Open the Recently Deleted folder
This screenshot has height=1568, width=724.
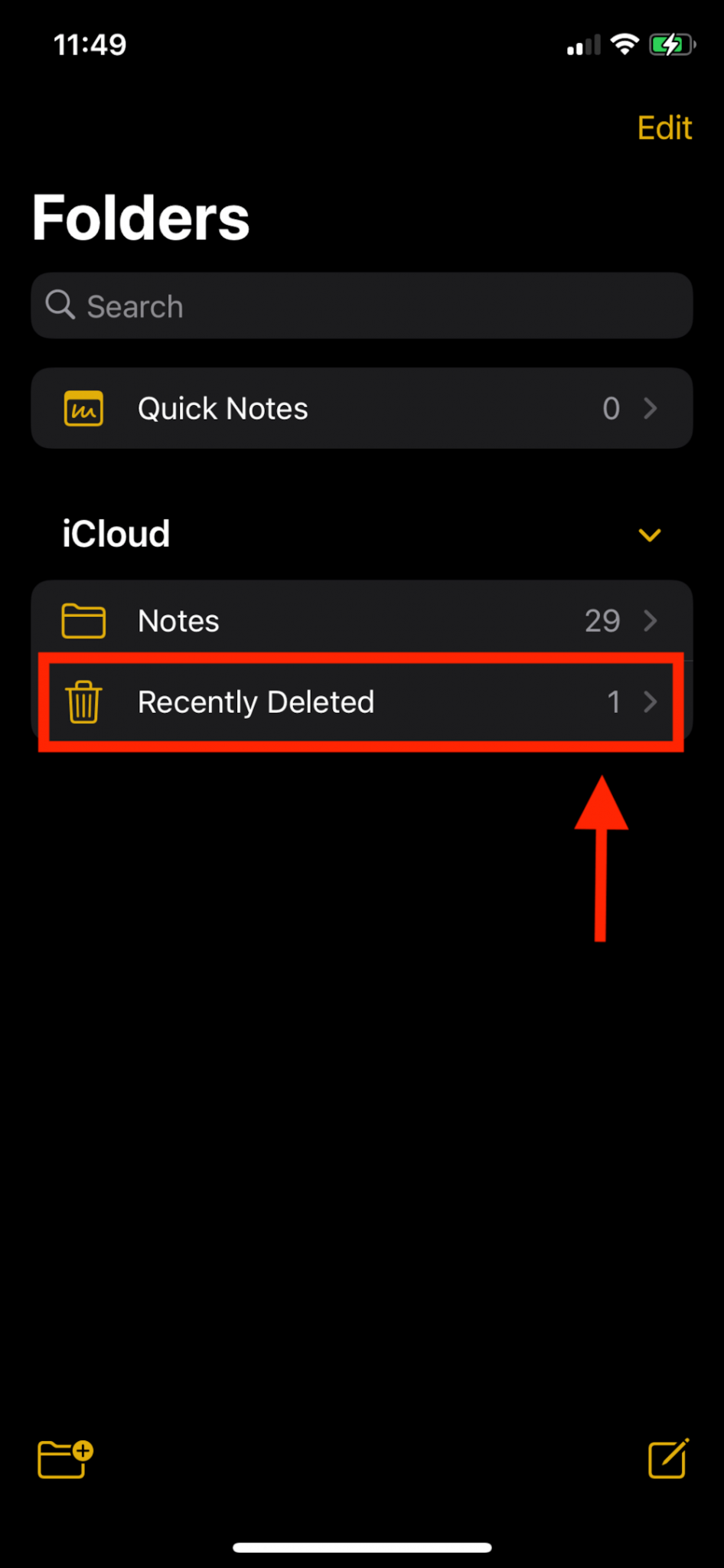point(362,701)
